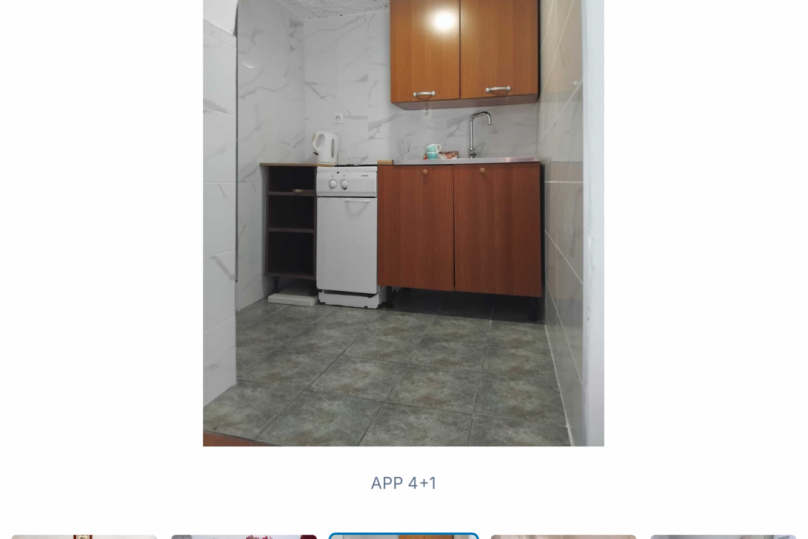Select the thumbnail just before the highlighted one
Image resolution: width=808 pixels, height=539 pixels.
click(244, 536)
